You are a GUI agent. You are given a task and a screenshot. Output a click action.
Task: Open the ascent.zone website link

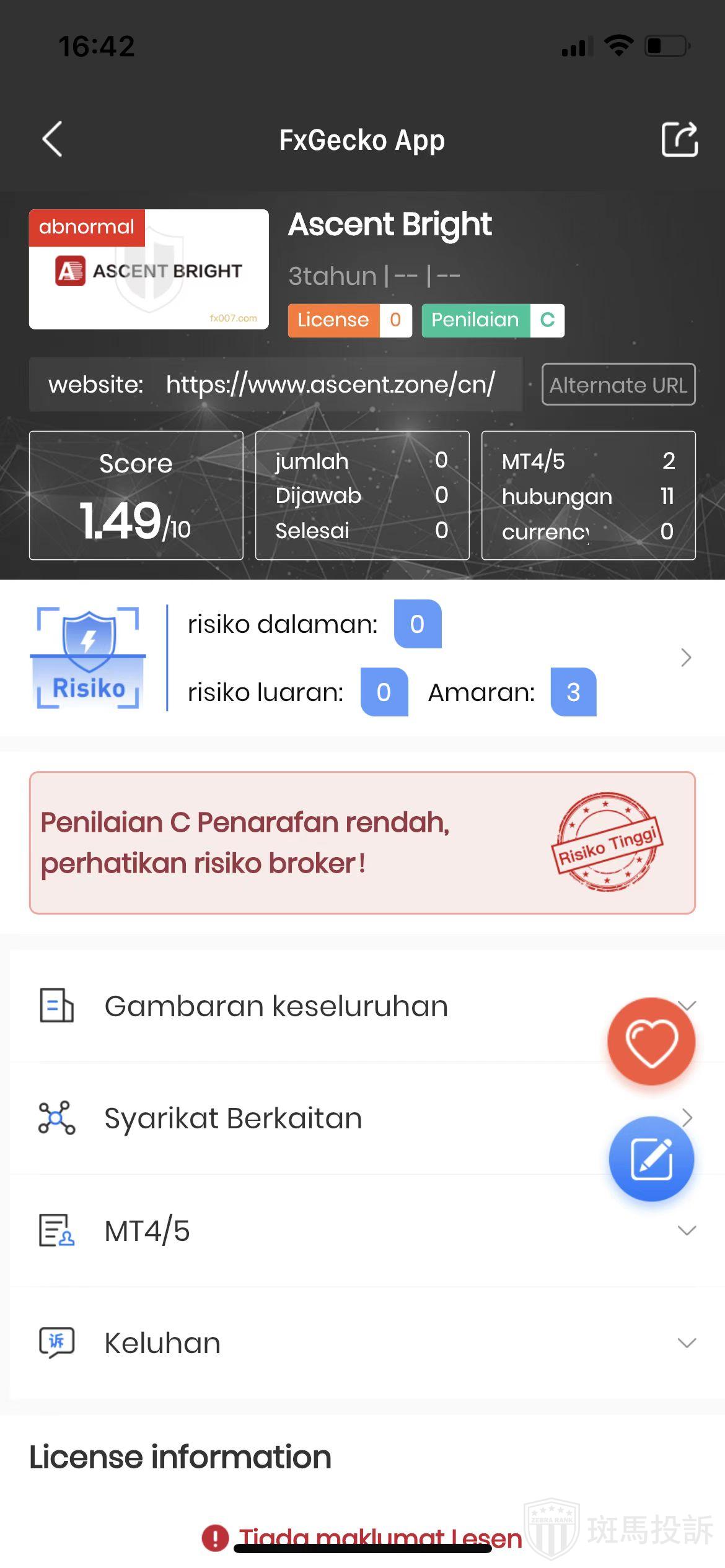point(330,385)
